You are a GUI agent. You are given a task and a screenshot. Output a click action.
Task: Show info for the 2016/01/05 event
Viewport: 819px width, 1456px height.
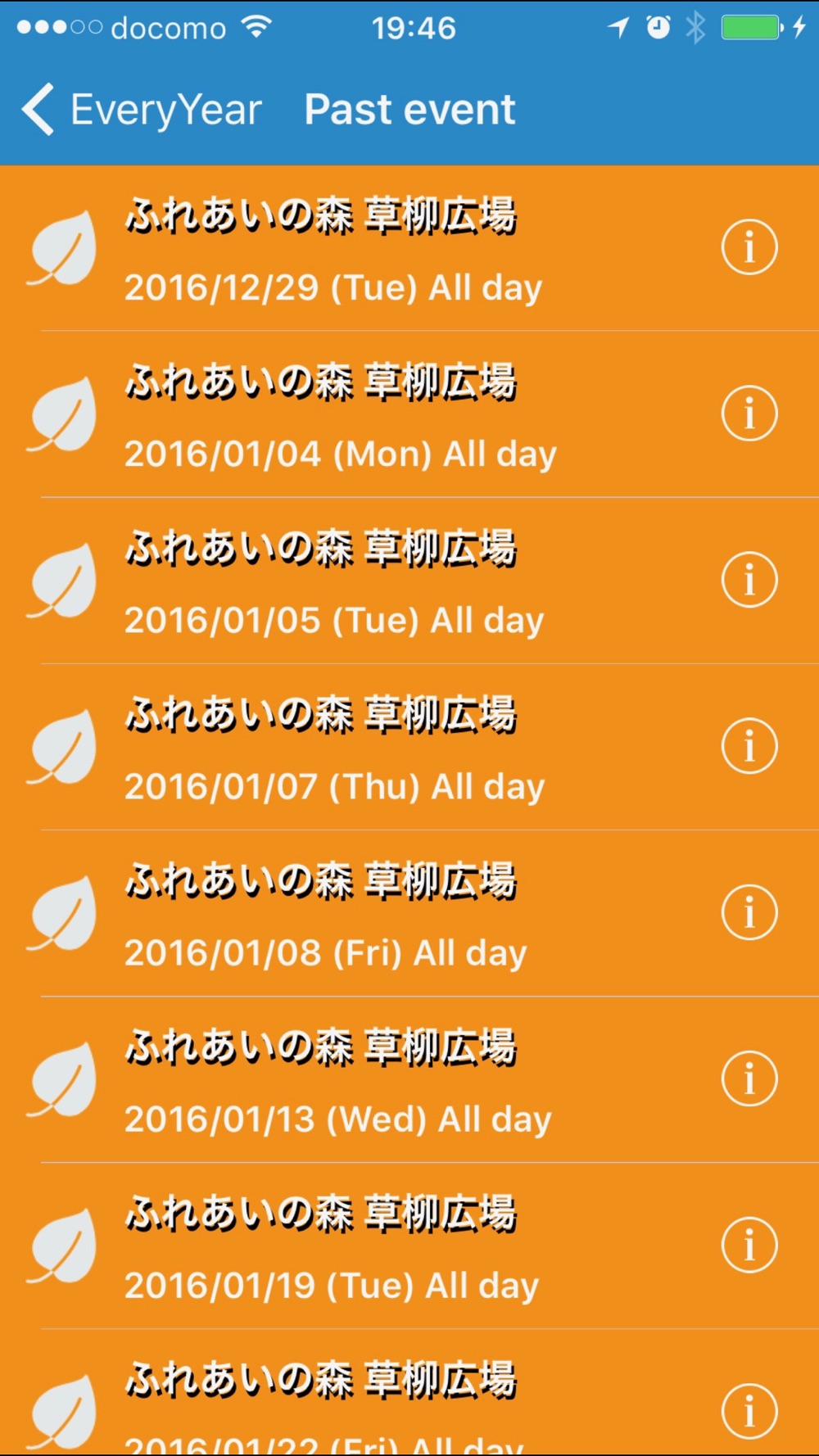(x=749, y=579)
